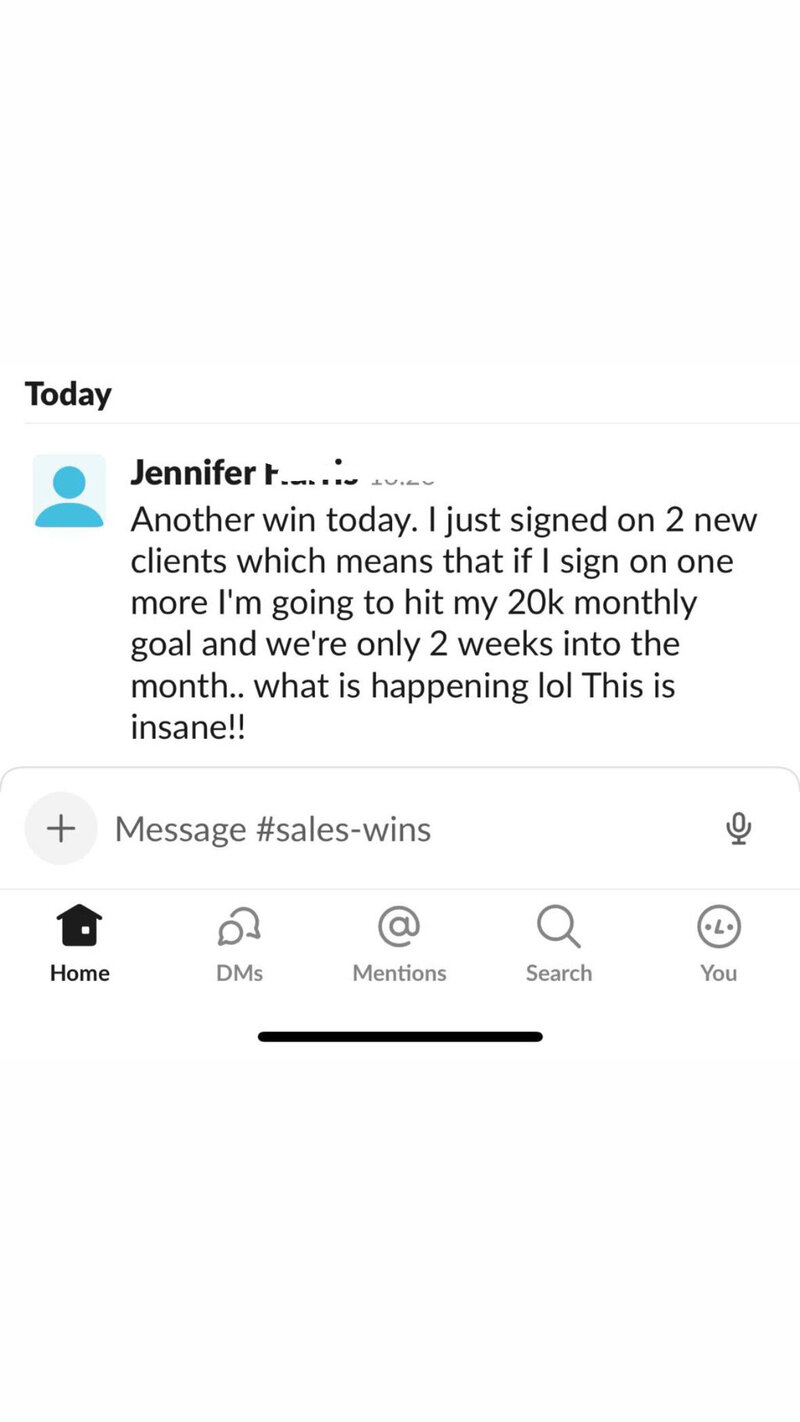Viewport: 800px width, 1422px height.
Task: Open the Mentions tab
Action: [399, 944]
